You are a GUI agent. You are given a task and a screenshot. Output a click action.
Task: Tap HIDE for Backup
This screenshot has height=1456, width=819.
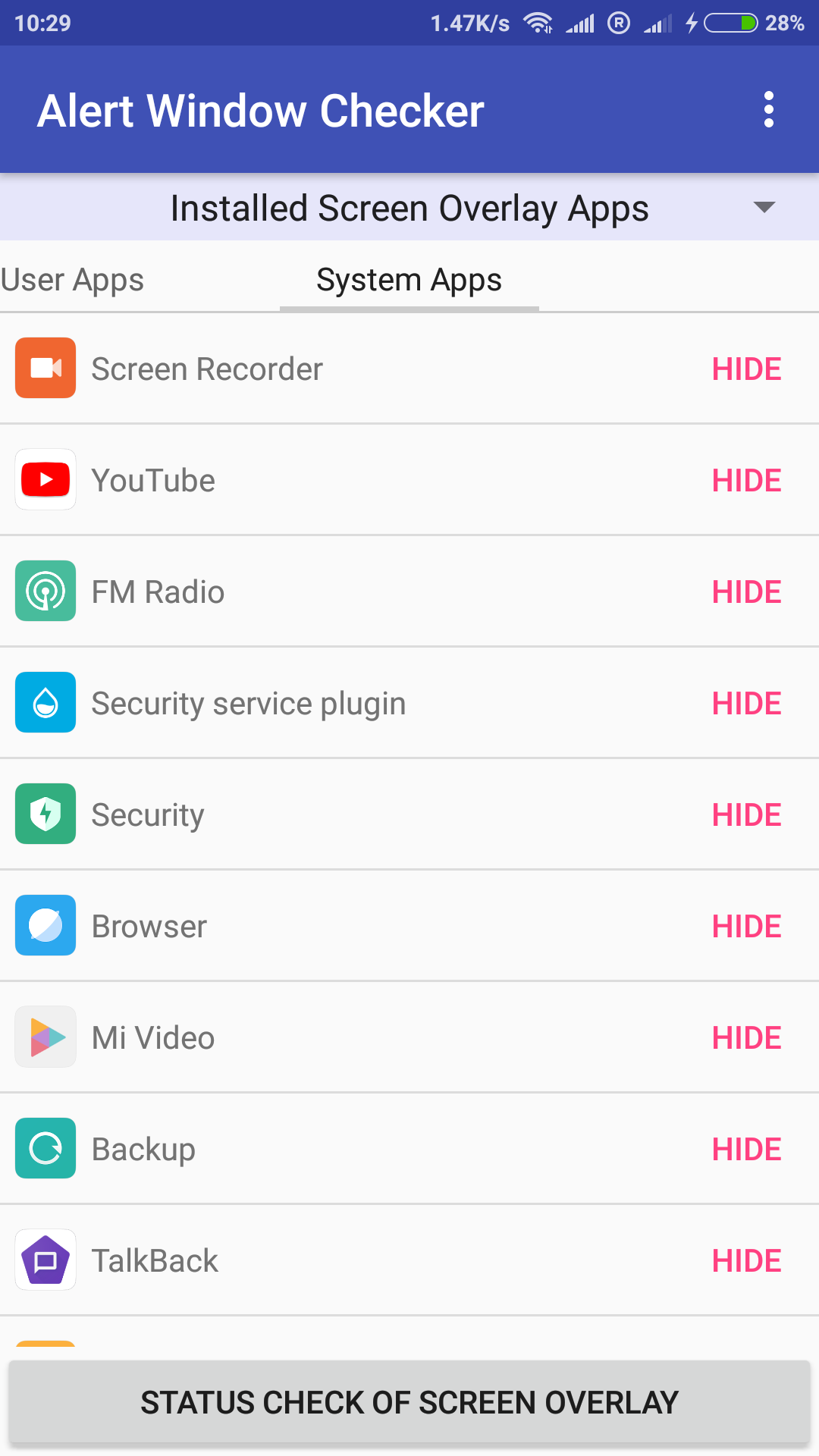(x=746, y=1150)
